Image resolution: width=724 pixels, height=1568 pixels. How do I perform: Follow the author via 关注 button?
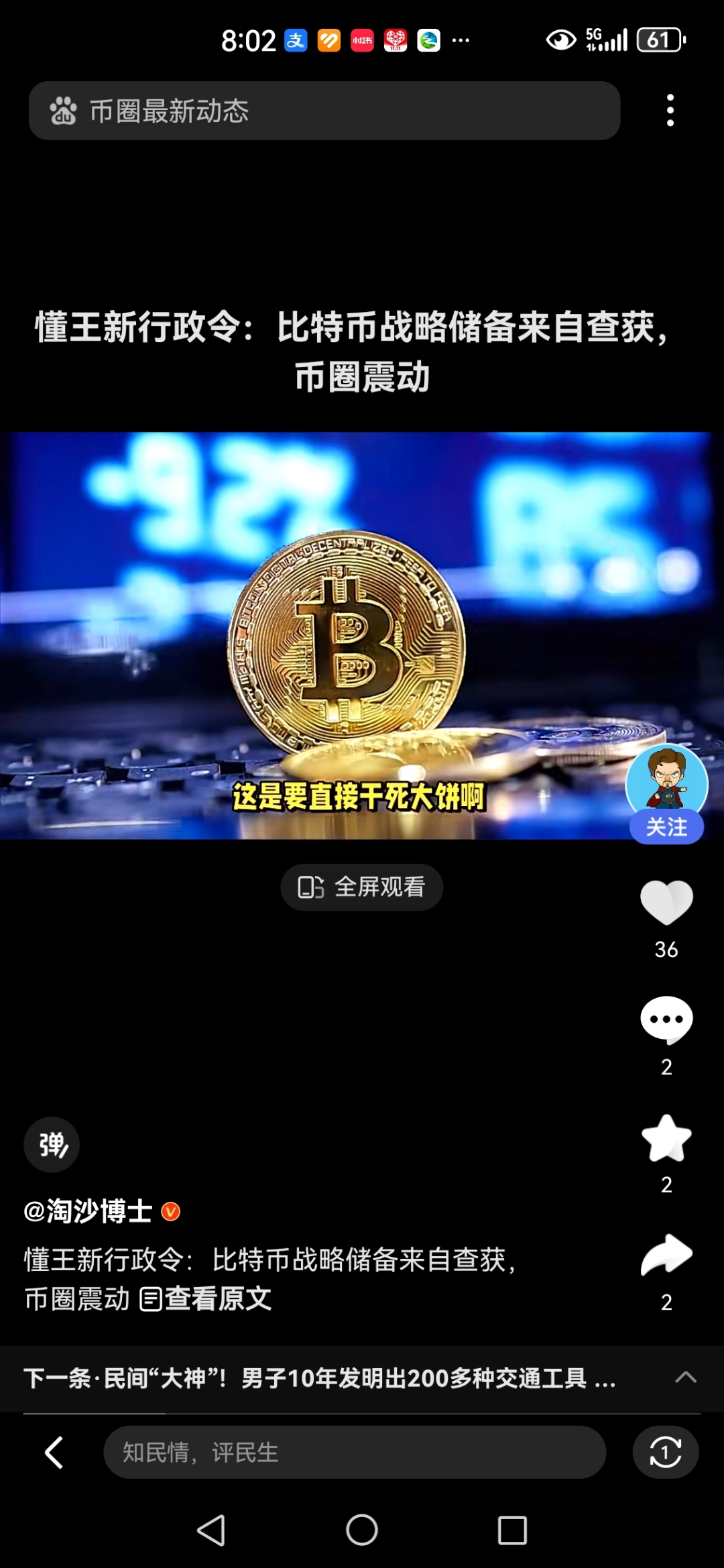666,827
